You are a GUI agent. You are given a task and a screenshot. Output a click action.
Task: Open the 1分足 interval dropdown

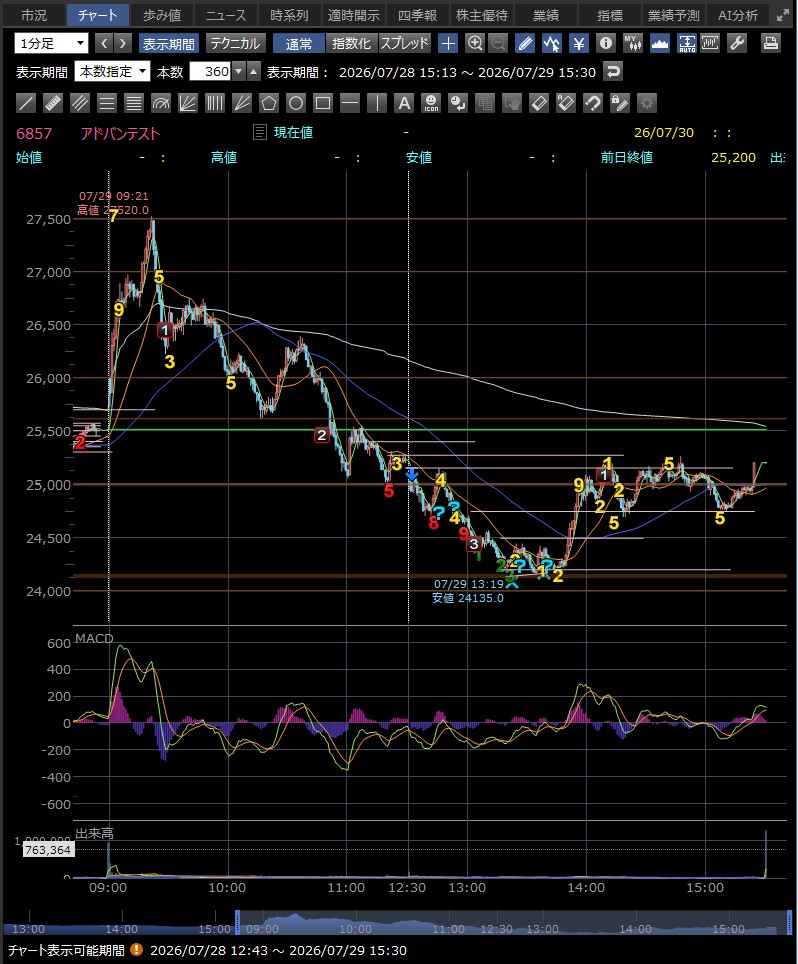pyautogui.click(x=51, y=43)
